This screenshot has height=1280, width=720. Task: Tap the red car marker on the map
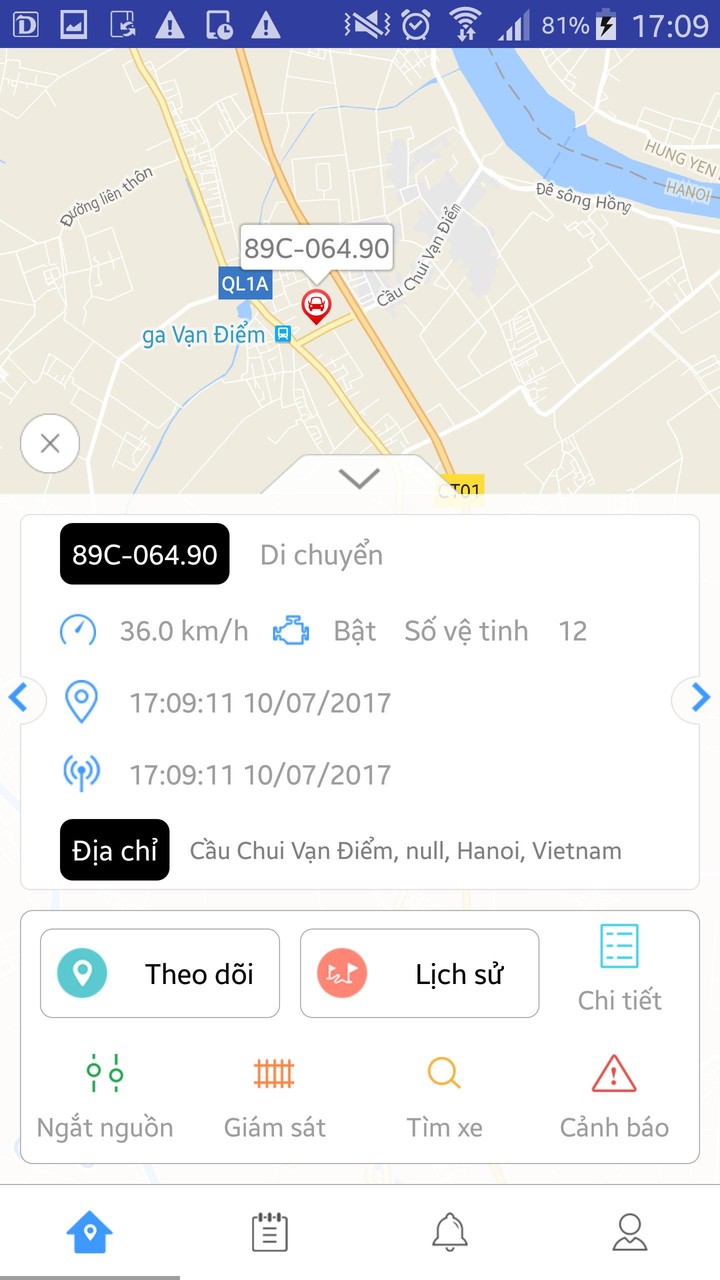click(316, 305)
